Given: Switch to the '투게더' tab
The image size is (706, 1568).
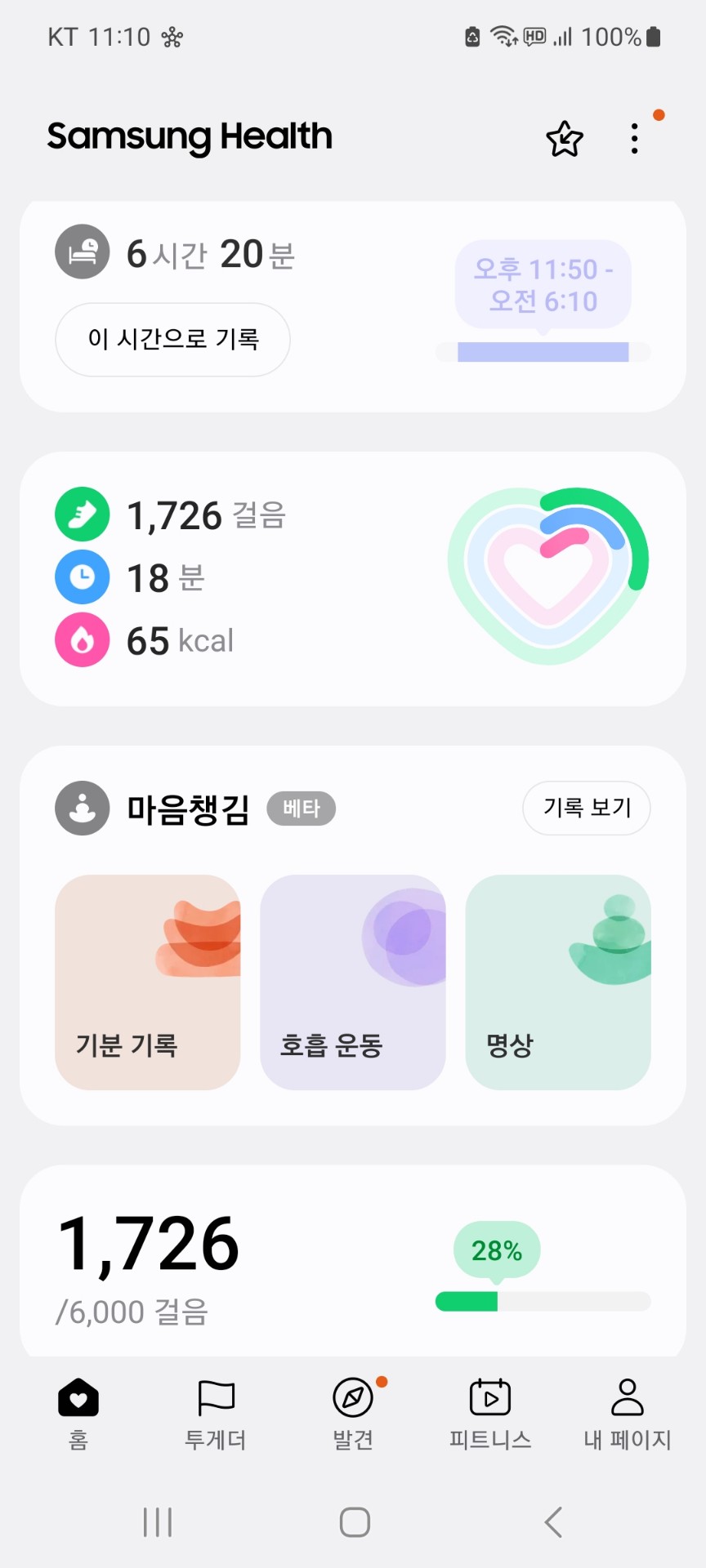Looking at the screenshot, I should (216, 1413).
